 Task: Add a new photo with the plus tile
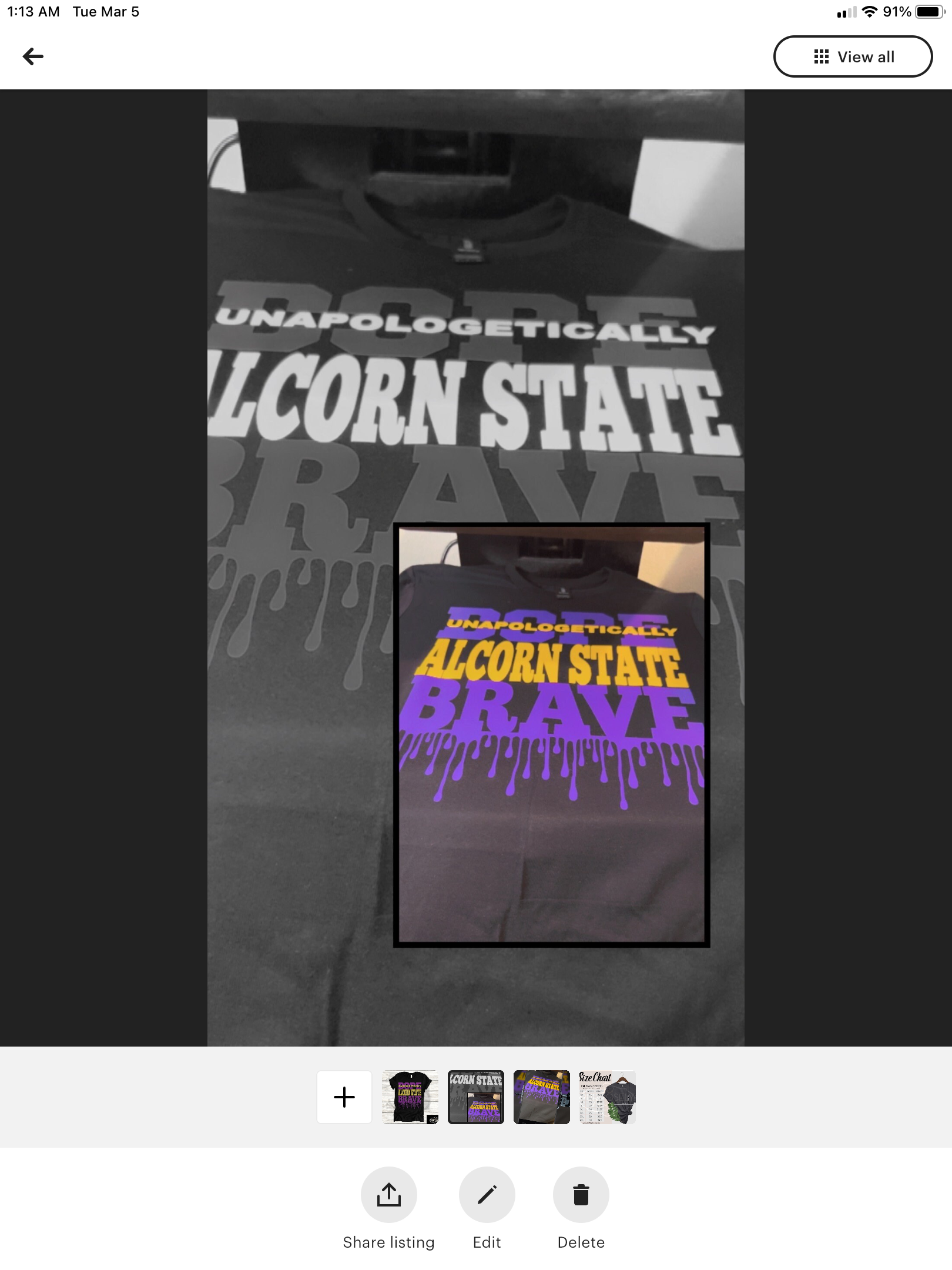click(x=344, y=1097)
